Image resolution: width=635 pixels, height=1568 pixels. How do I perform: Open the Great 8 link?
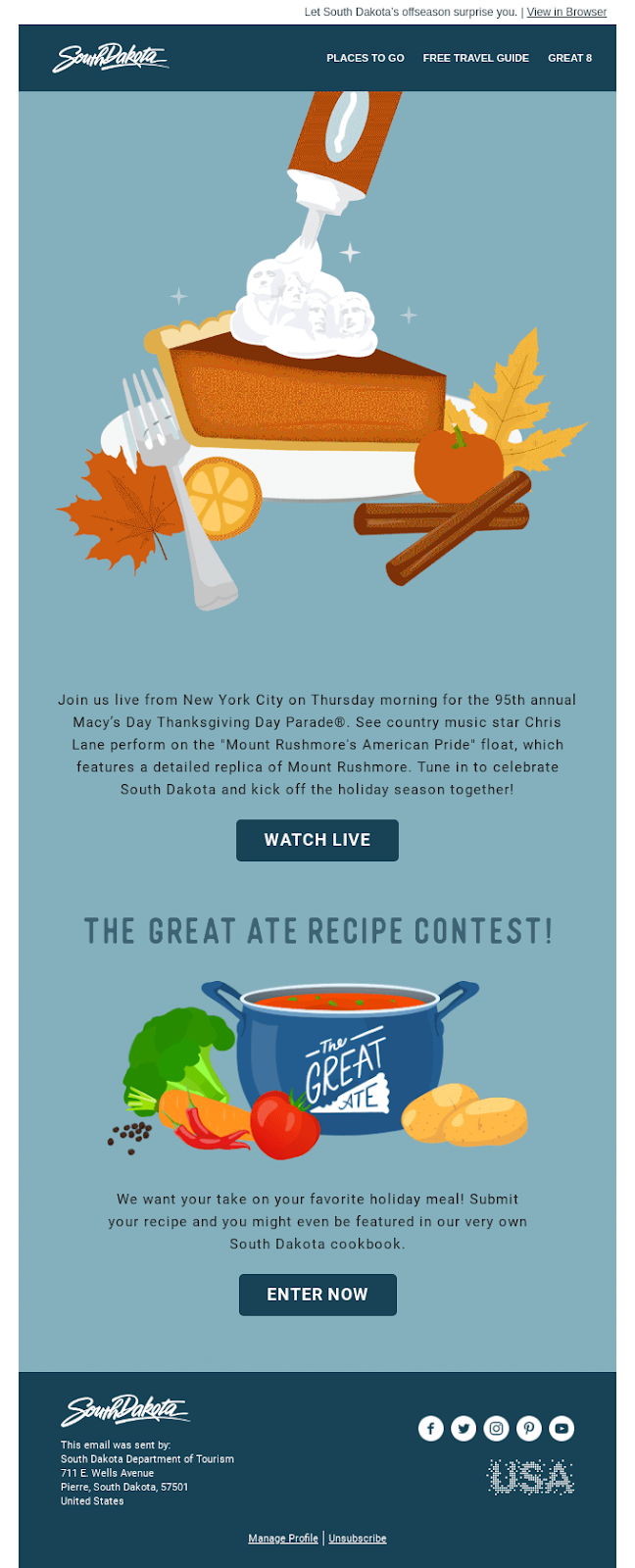click(x=569, y=58)
